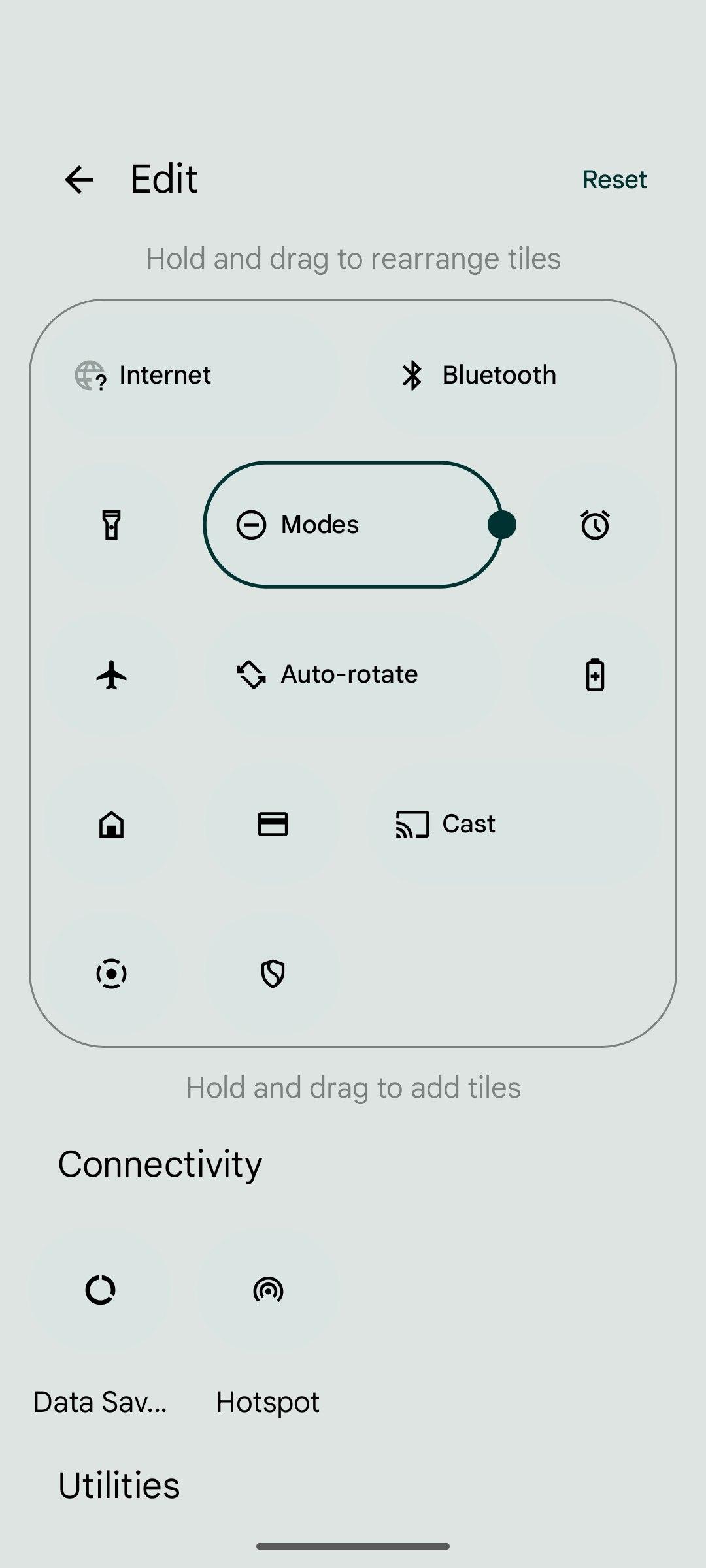Select the flashlight tile
Image resolution: width=706 pixels, height=1568 pixels.
[x=112, y=525]
